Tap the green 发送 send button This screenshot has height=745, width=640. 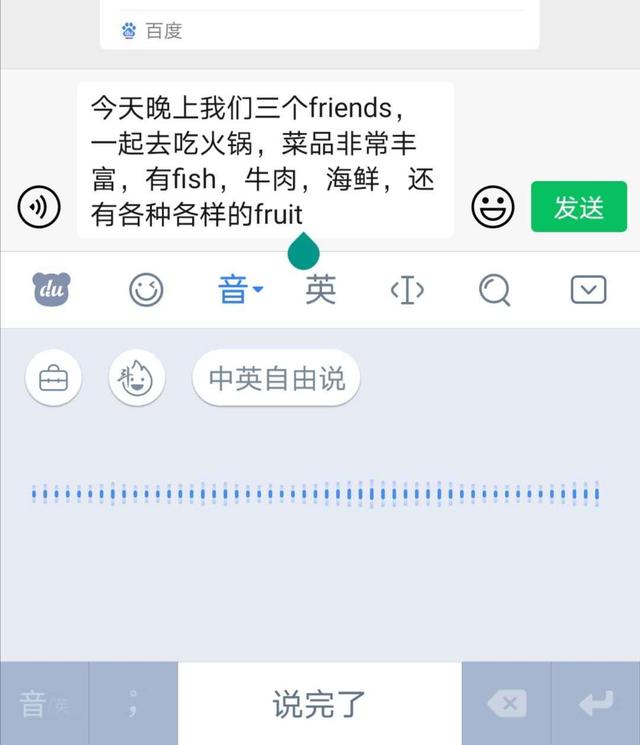578,207
